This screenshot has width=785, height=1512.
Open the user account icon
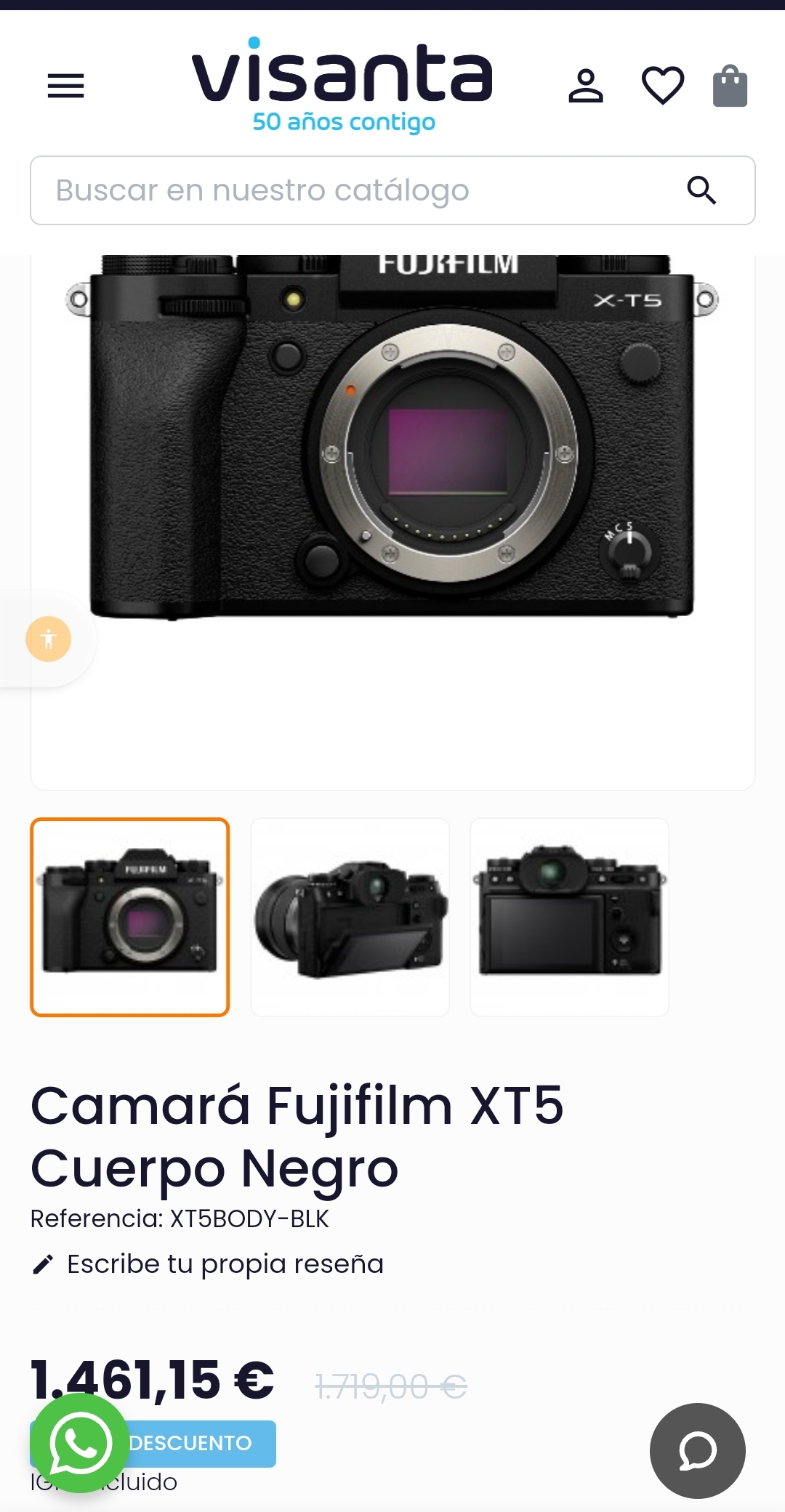click(585, 86)
